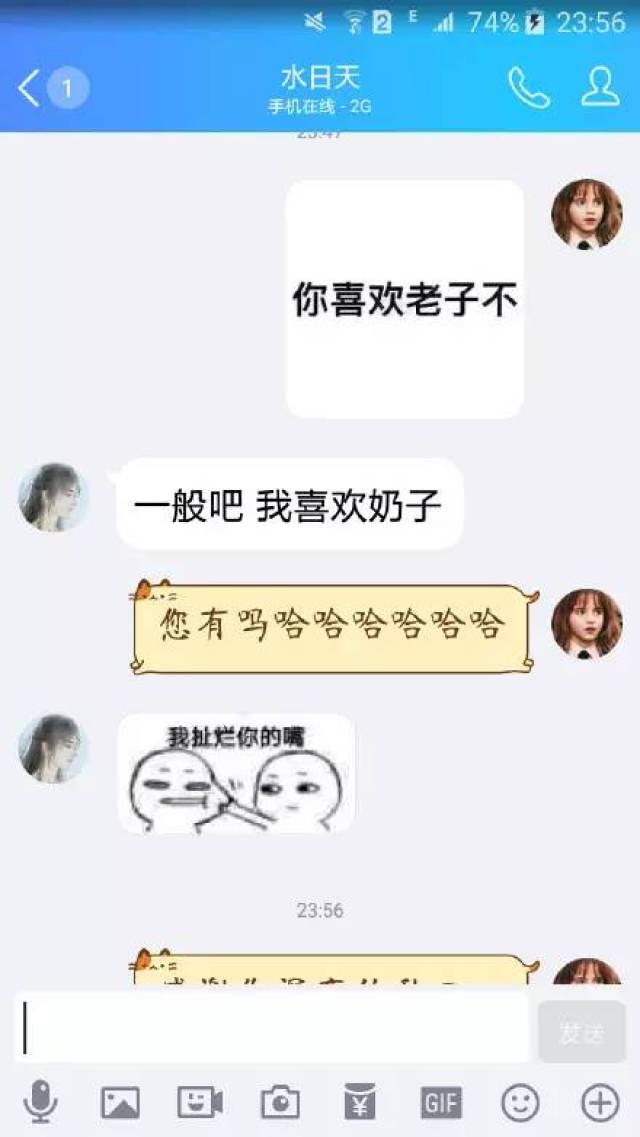View the 我扯烂你的嘴 sticker image
640x1137 pixels.
[236, 773]
